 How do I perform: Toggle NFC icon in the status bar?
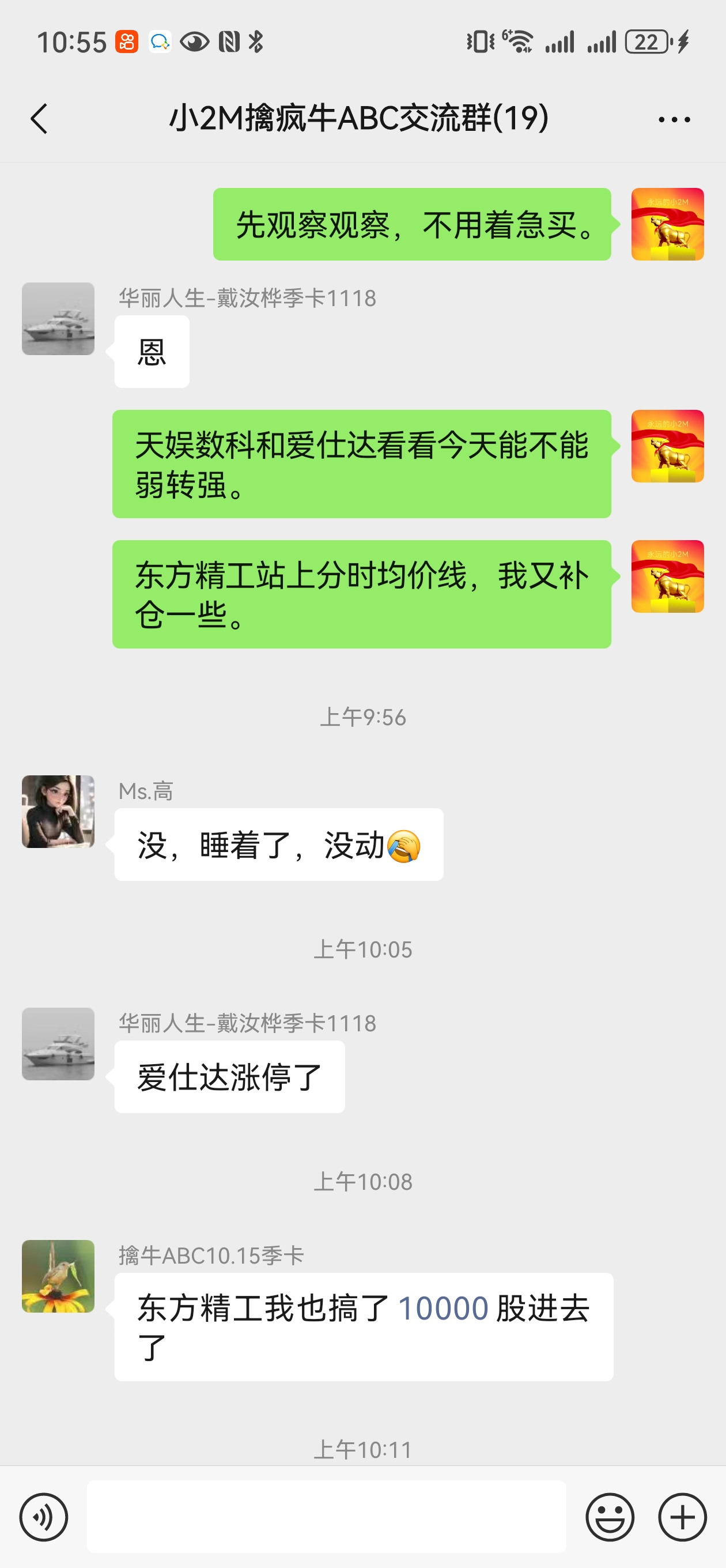coord(229,42)
